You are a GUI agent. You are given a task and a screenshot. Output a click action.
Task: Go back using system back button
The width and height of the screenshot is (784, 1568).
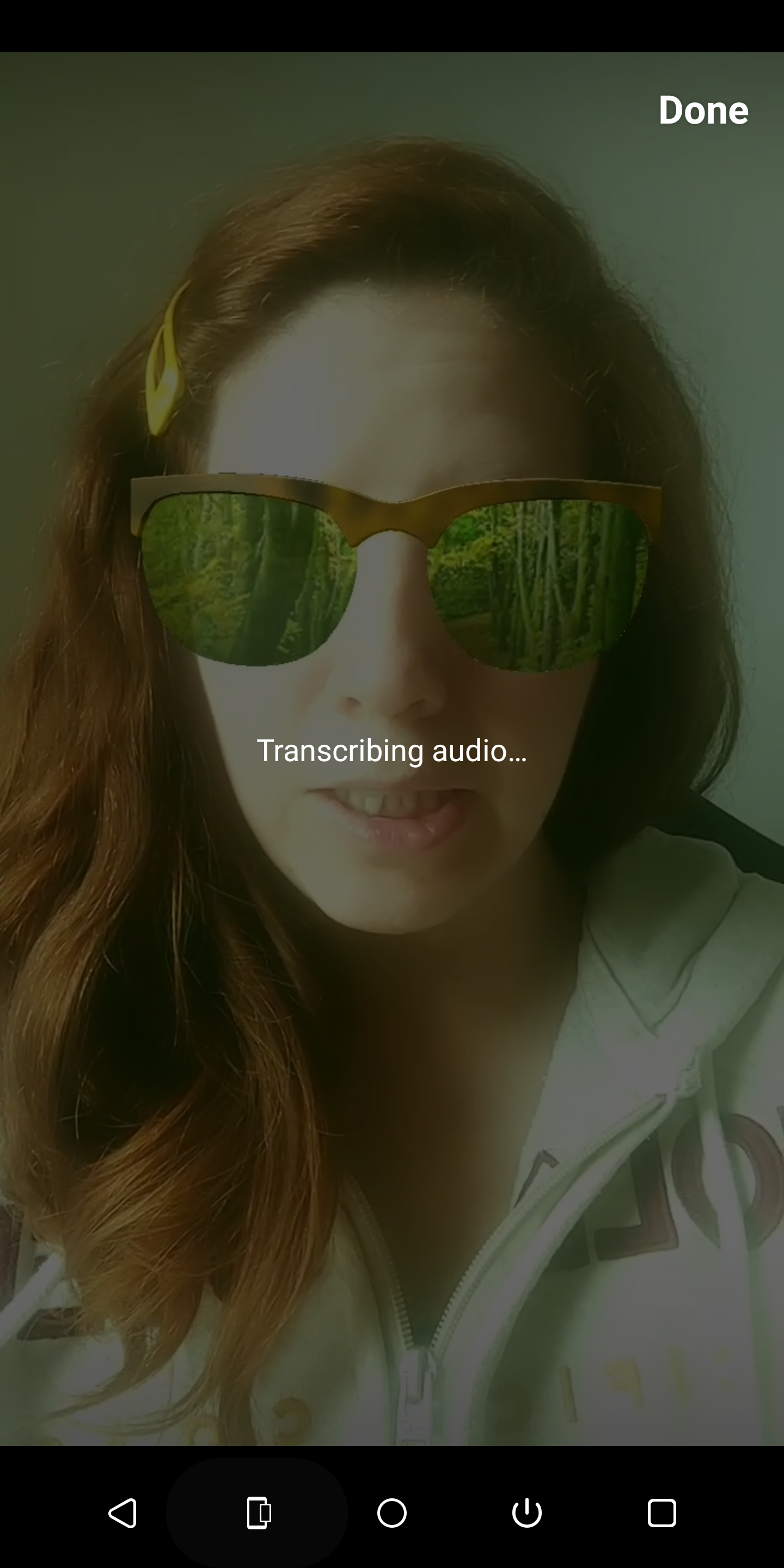(122, 1513)
